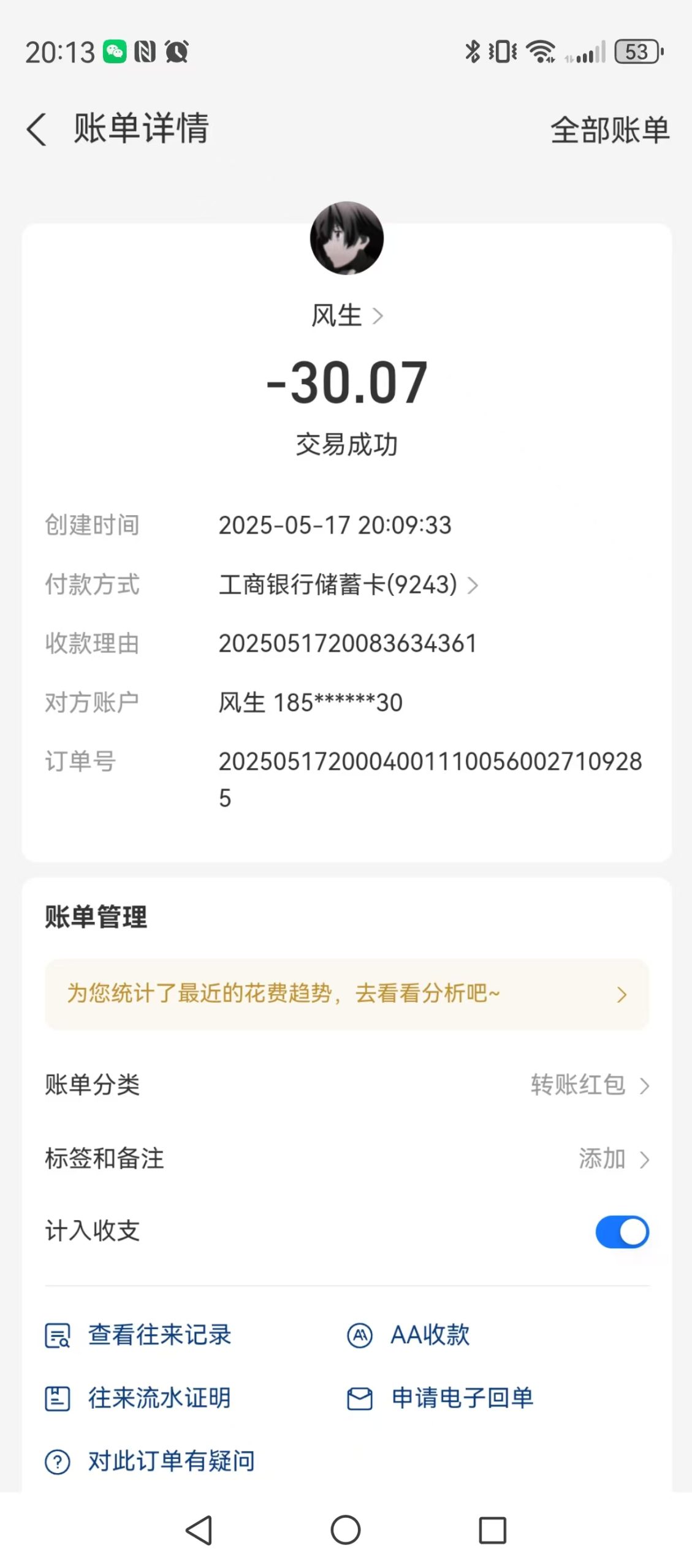The width and height of the screenshot is (692, 1568).
Task: Open the spending trend analysis banner
Action: [346, 993]
